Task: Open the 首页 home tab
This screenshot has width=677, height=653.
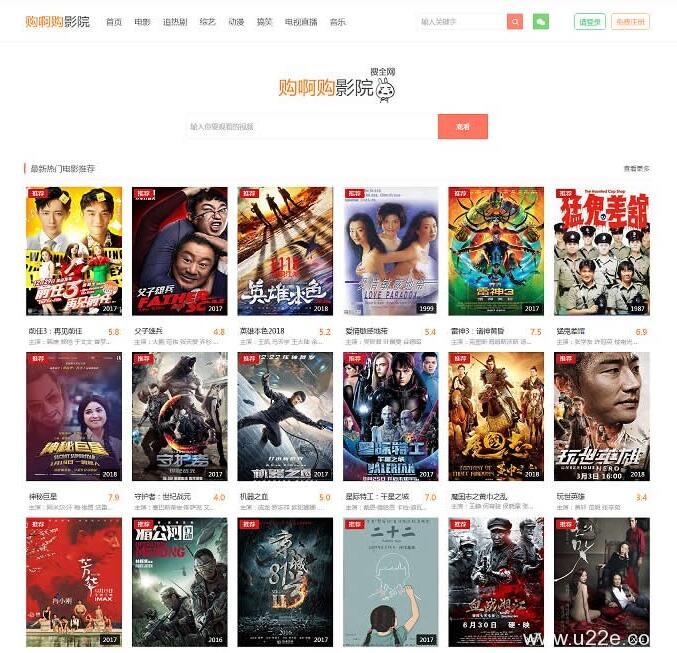Action: pyautogui.click(x=114, y=21)
